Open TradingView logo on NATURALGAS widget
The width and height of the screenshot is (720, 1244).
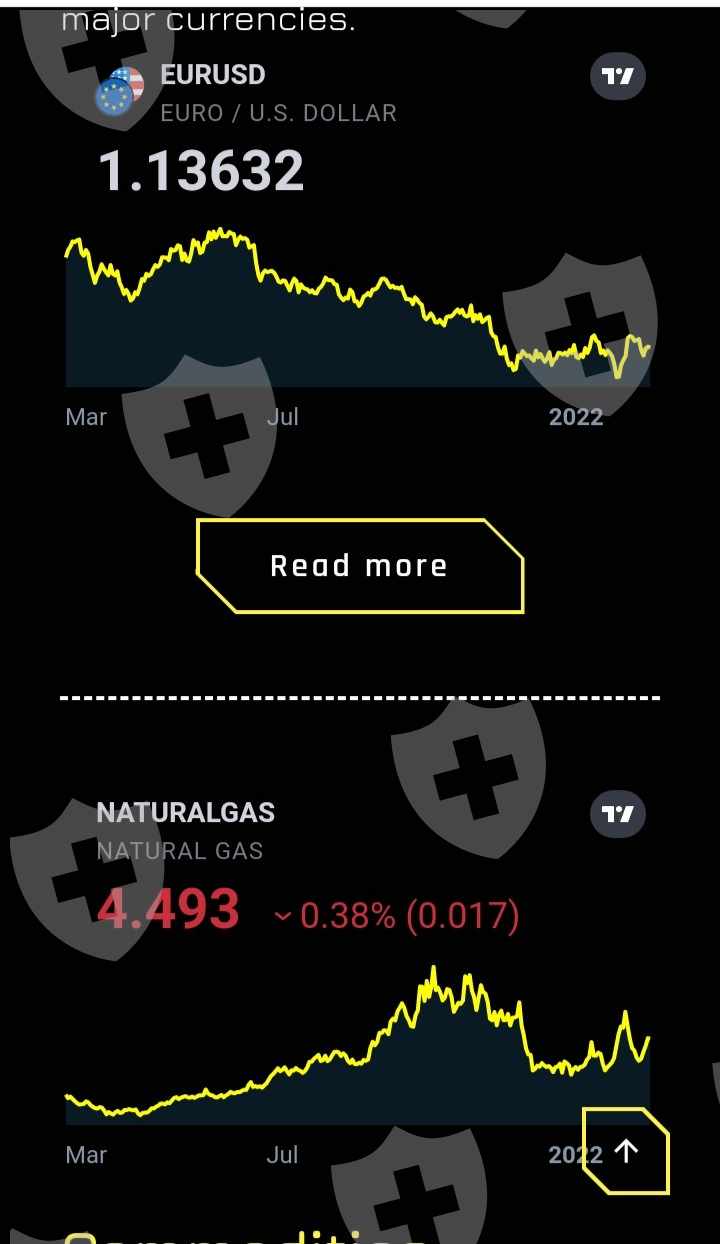(x=618, y=814)
